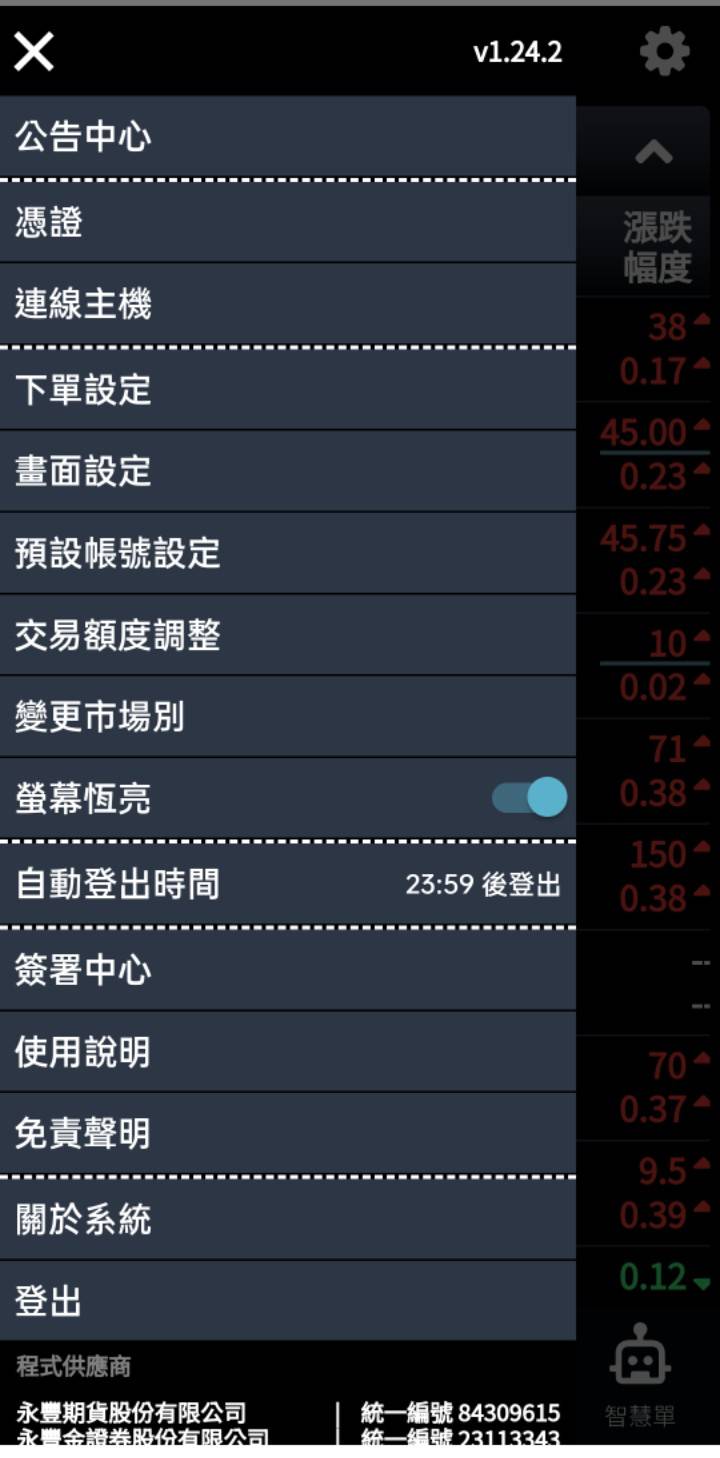Open the 憑證 certificate row
The height and width of the screenshot is (1458, 720).
point(287,222)
